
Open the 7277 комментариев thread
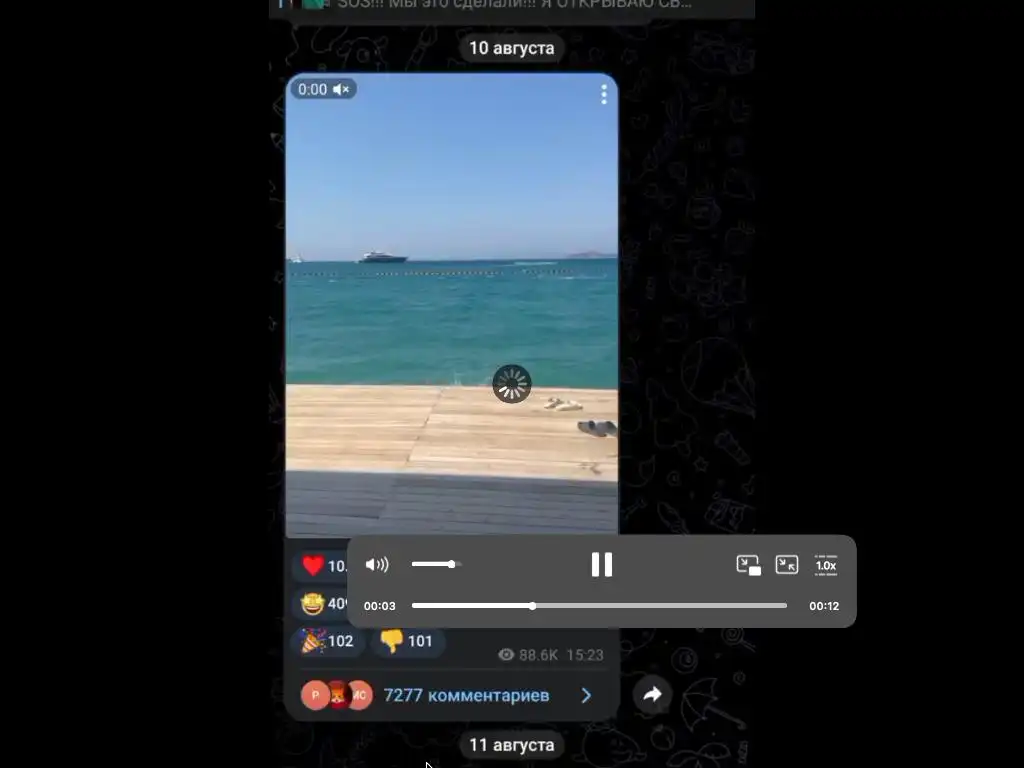[465, 695]
